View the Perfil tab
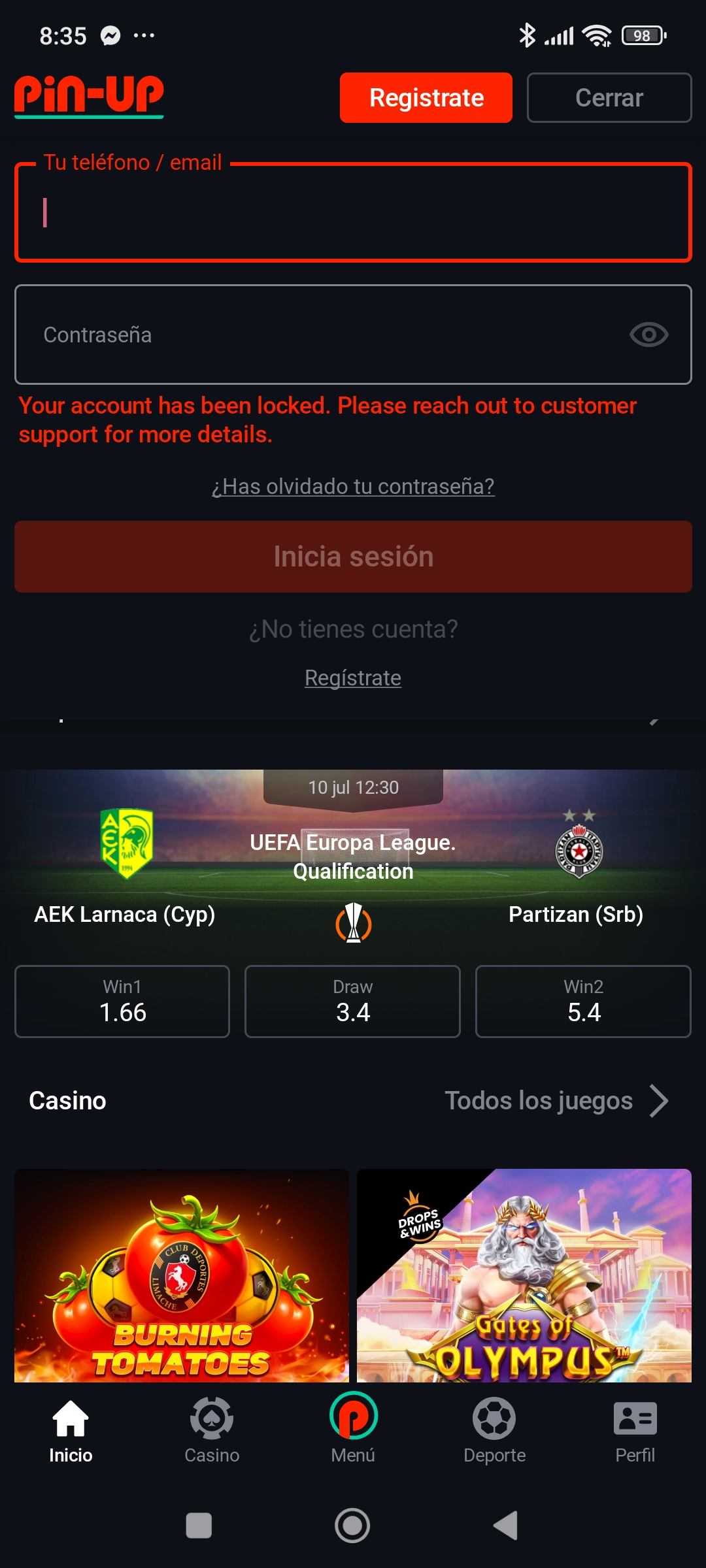706x1568 pixels. click(x=635, y=1429)
